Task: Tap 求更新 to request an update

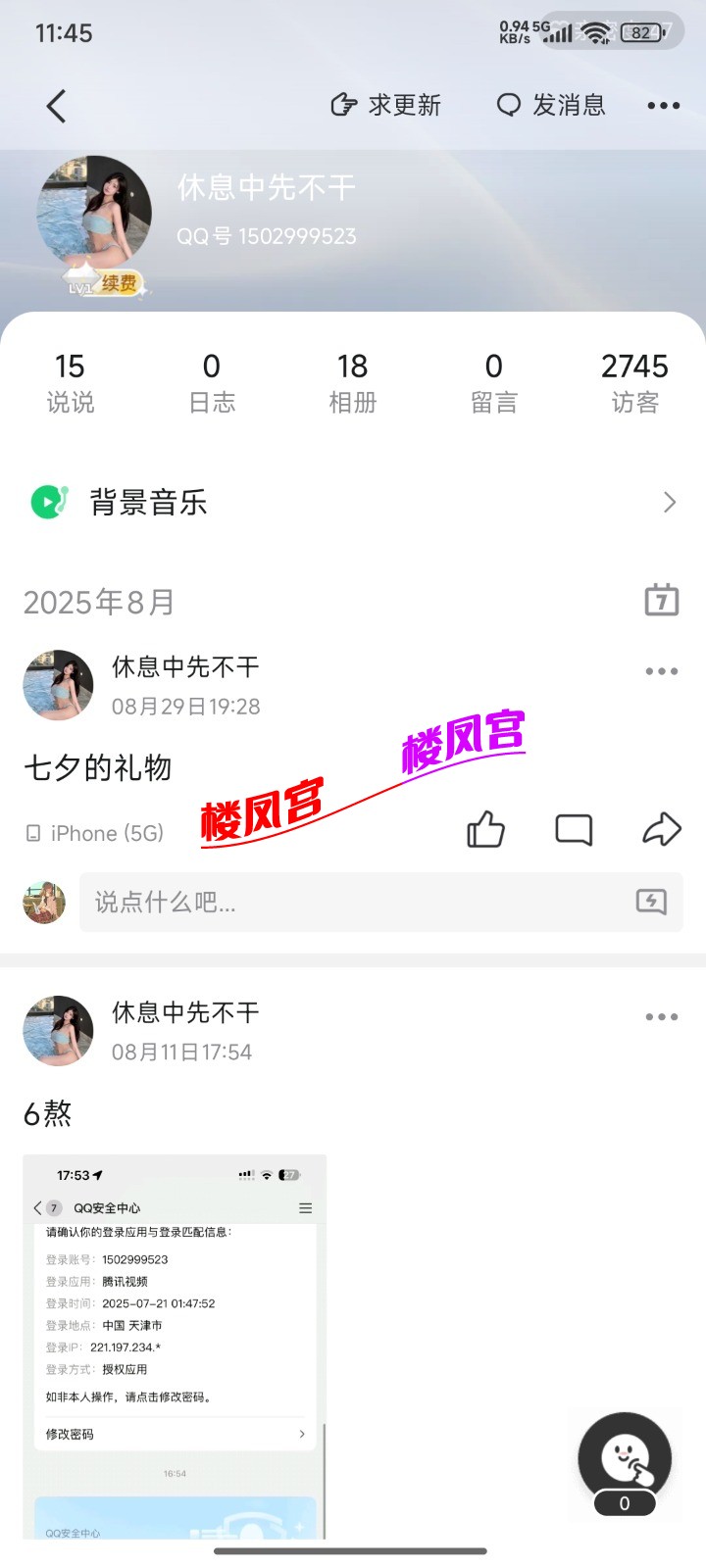Action: click(386, 105)
